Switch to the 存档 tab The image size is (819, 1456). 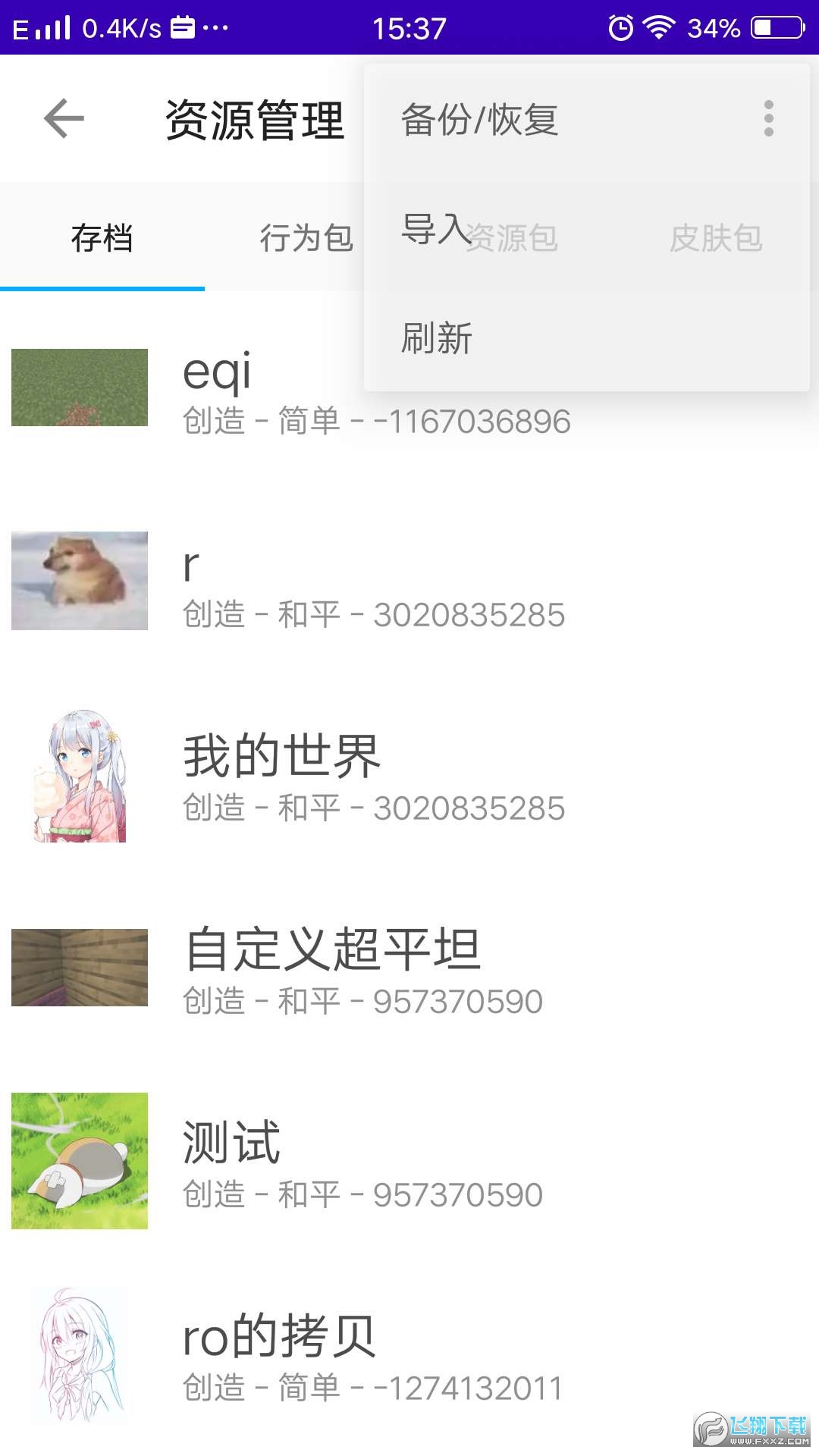click(102, 237)
